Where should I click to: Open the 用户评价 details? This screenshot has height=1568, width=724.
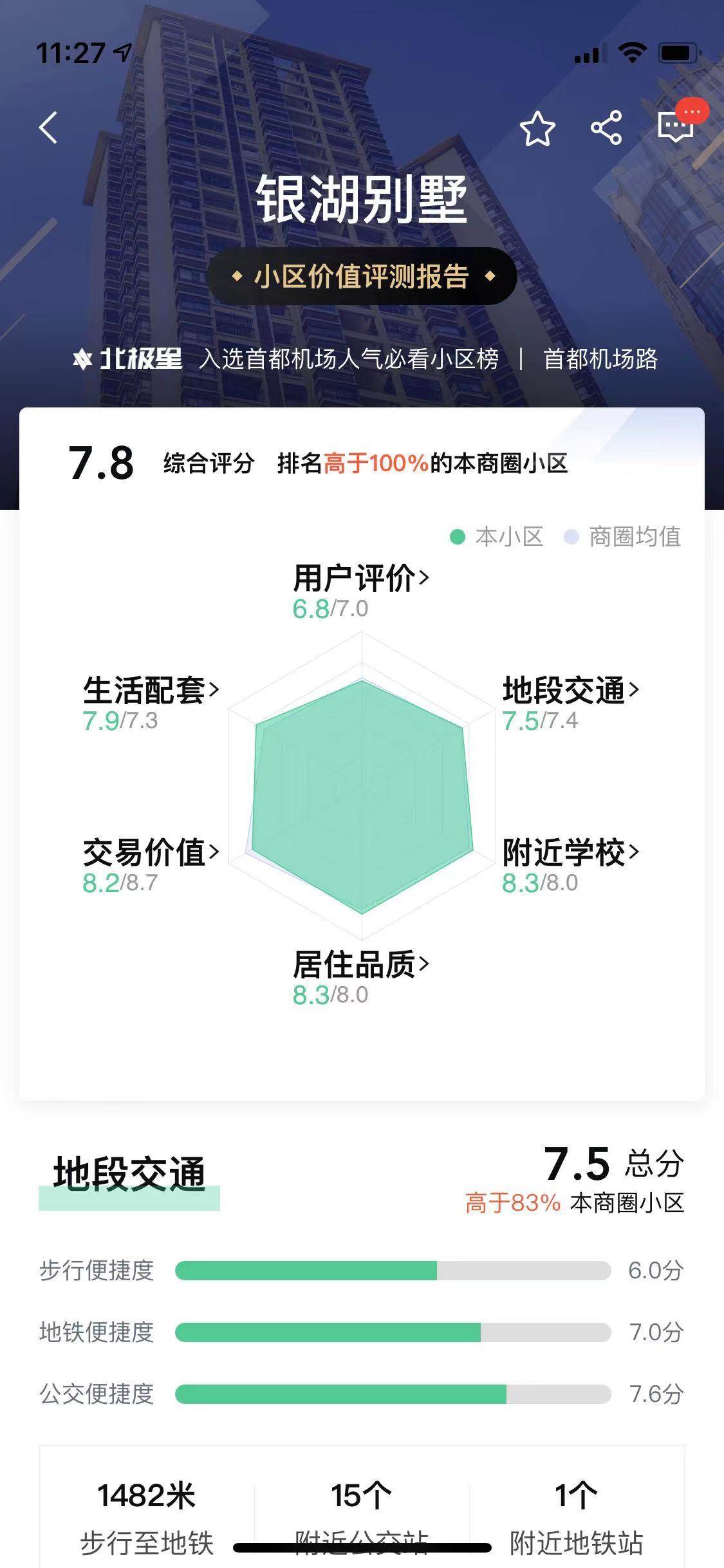pyautogui.click(x=361, y=578)
